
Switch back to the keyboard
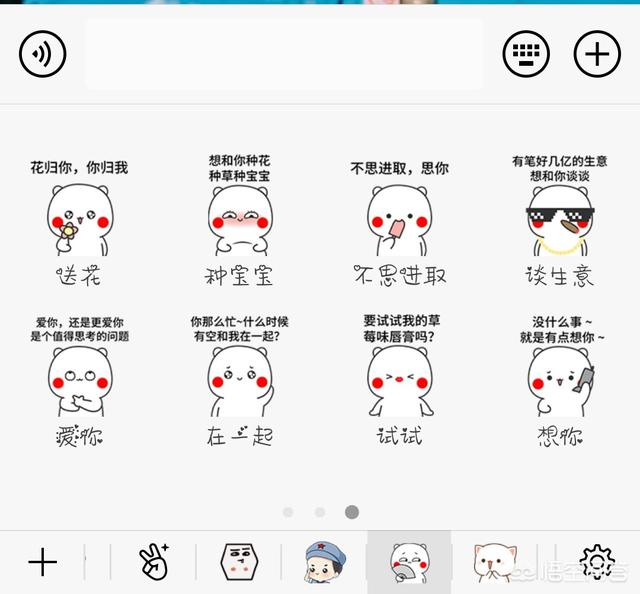click(525, 54)
